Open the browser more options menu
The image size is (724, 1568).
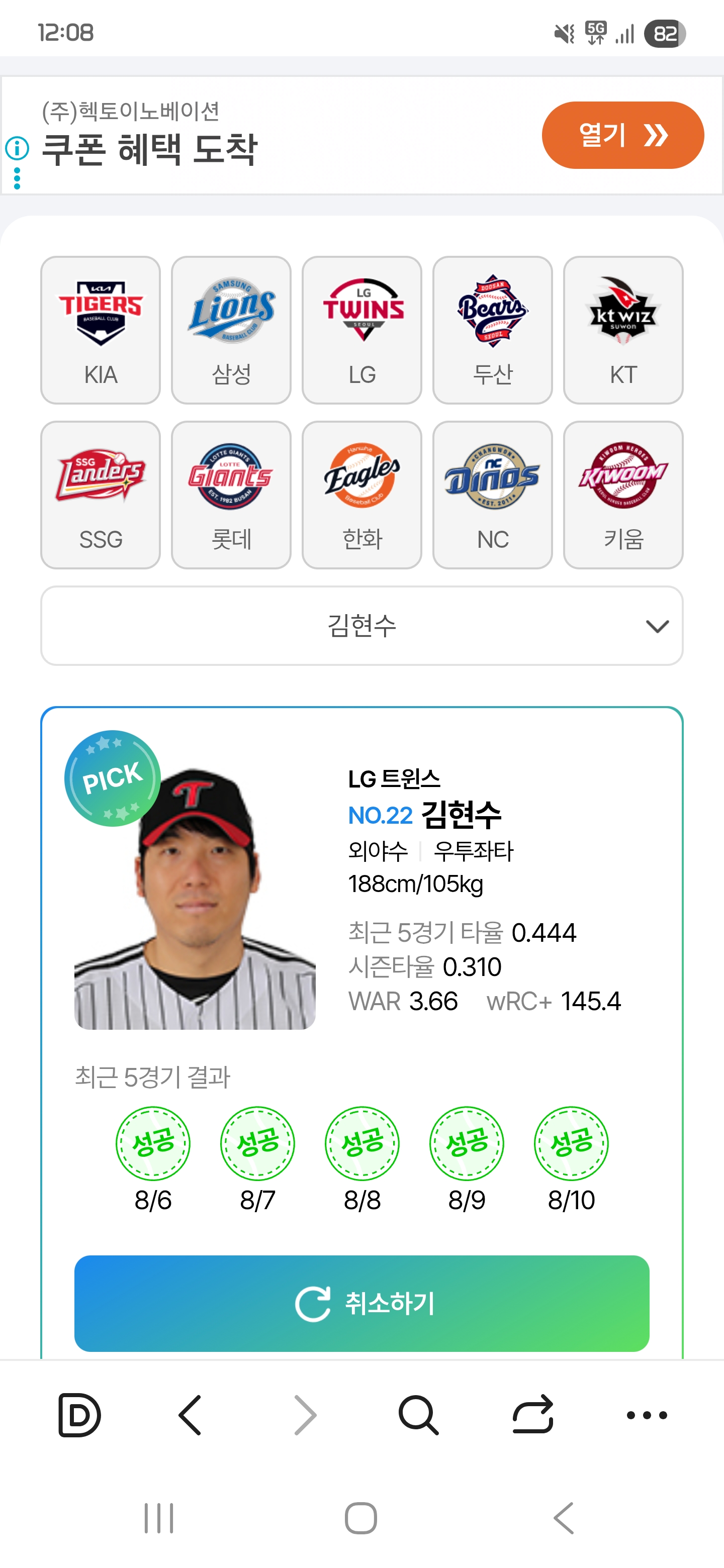tap(647, 1415)
